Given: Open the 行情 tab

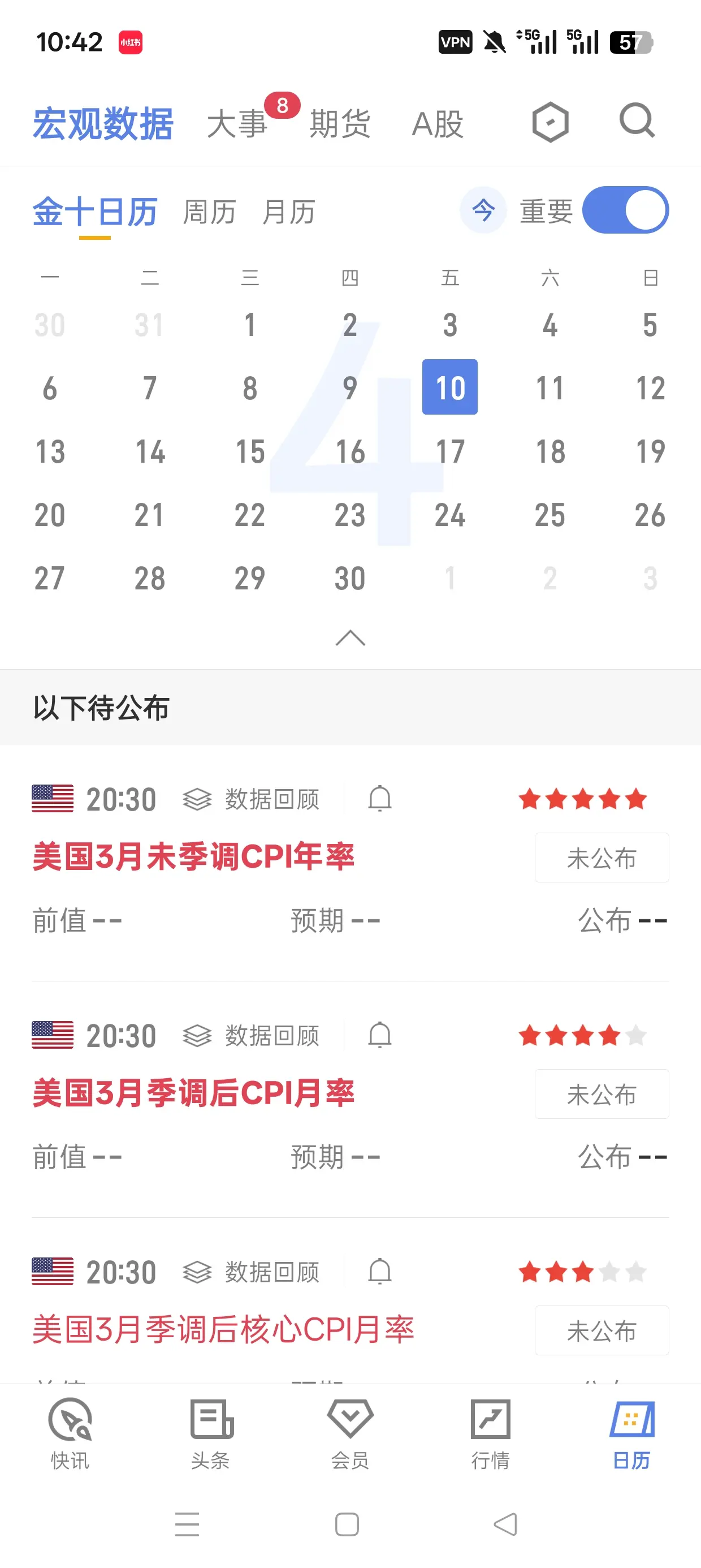Looking at the screenshot, I should tap(491, 1433).
